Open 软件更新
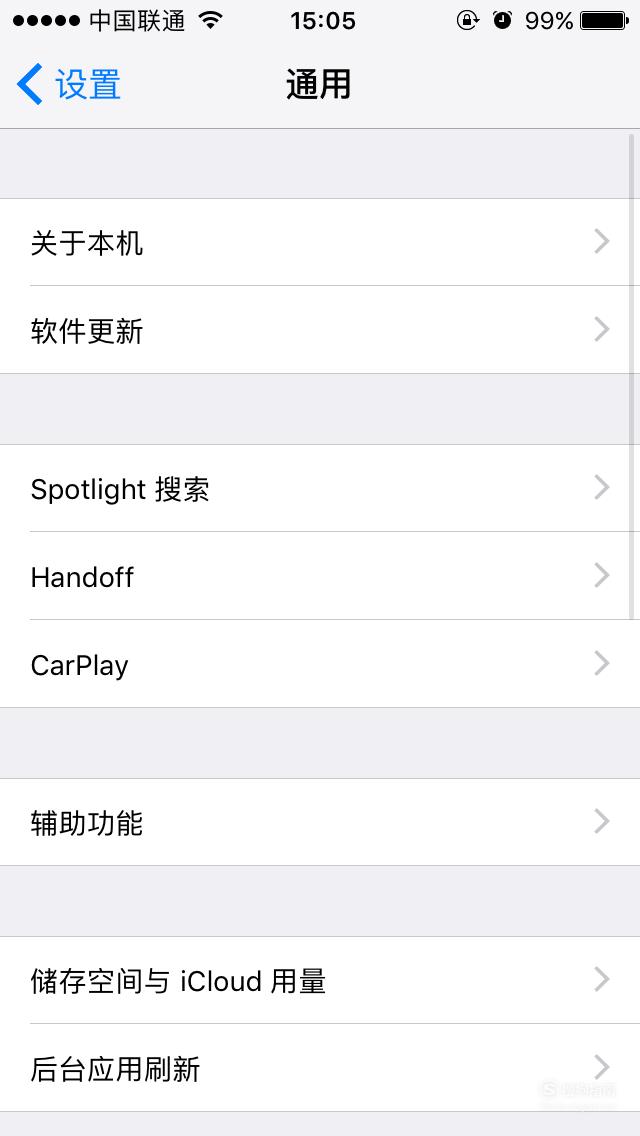640x1136 pixels. 320,330
